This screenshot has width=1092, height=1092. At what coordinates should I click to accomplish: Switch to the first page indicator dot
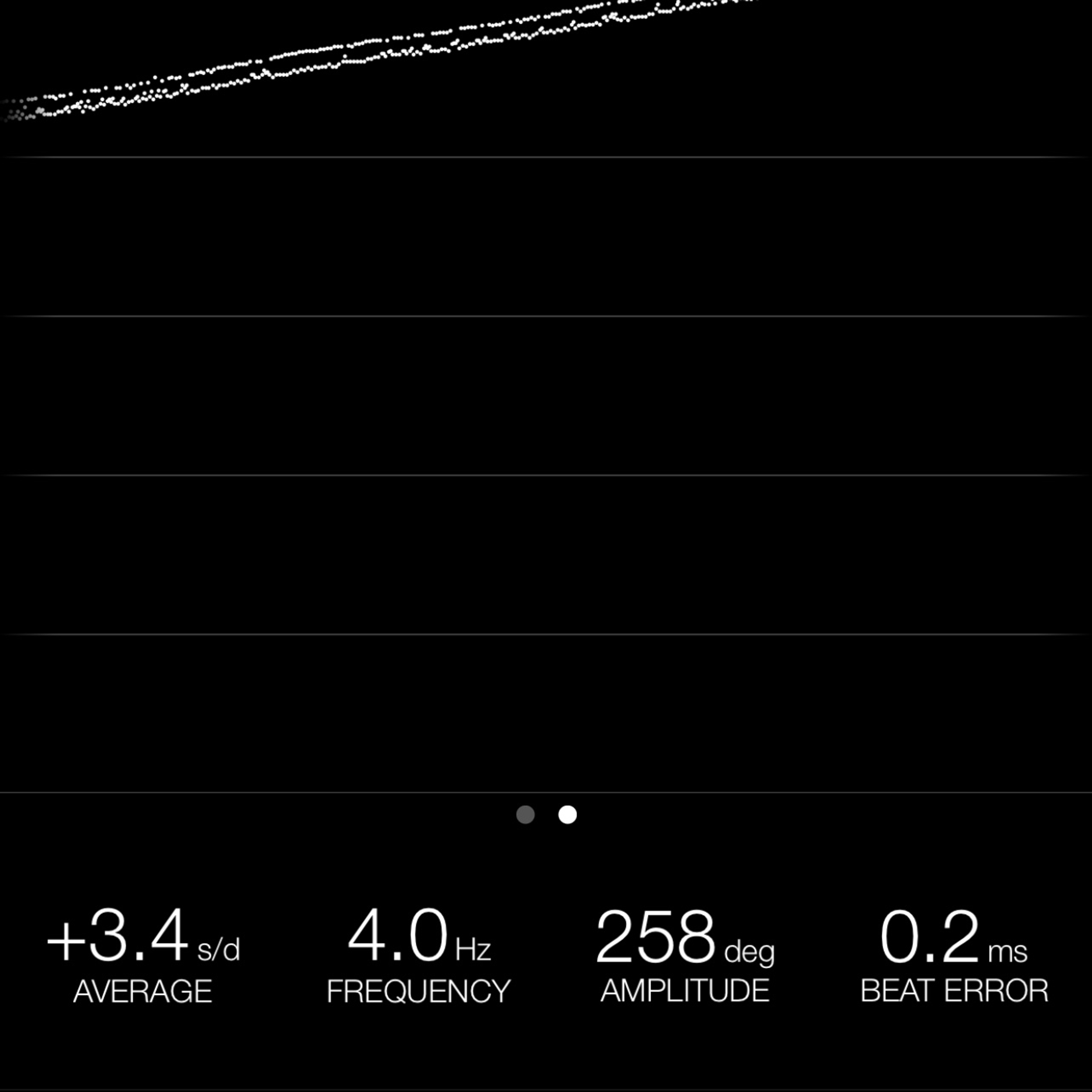525,814
